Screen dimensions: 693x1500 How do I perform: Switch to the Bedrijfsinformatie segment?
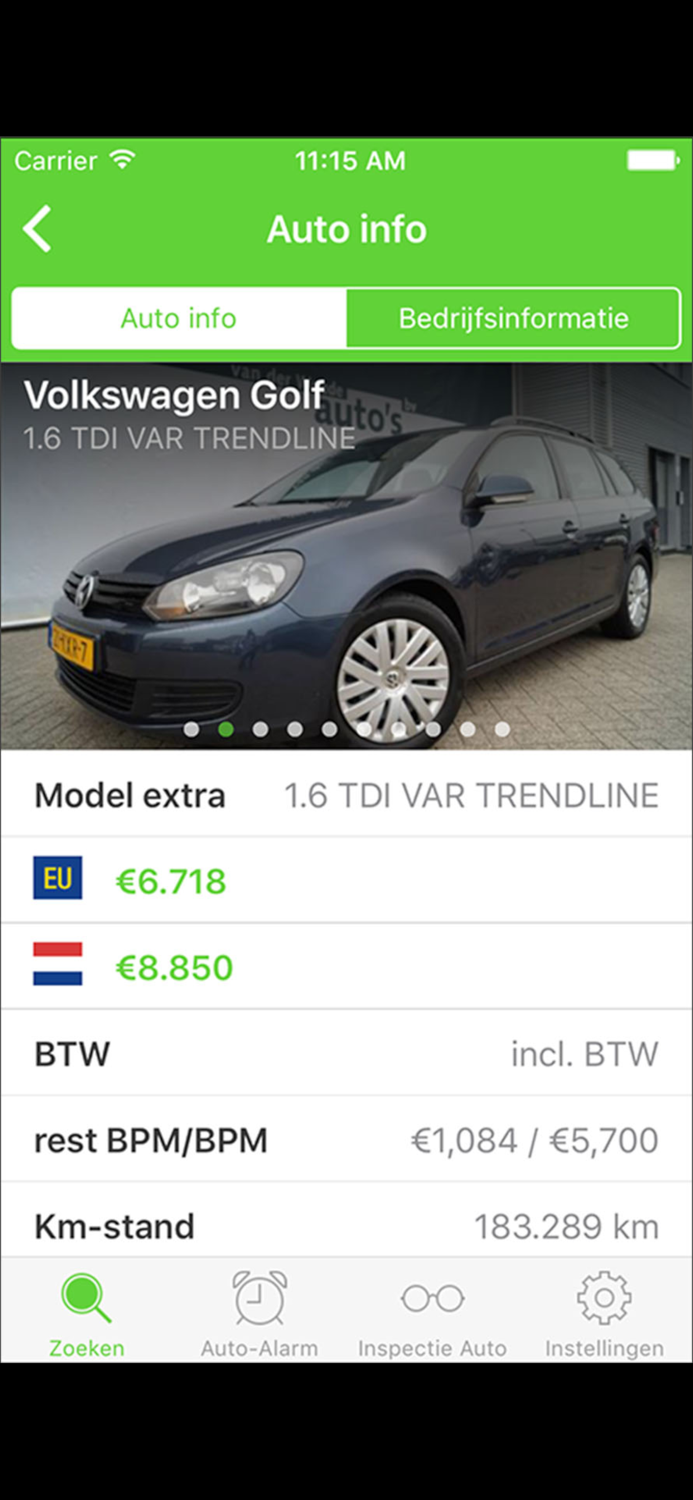514,318
